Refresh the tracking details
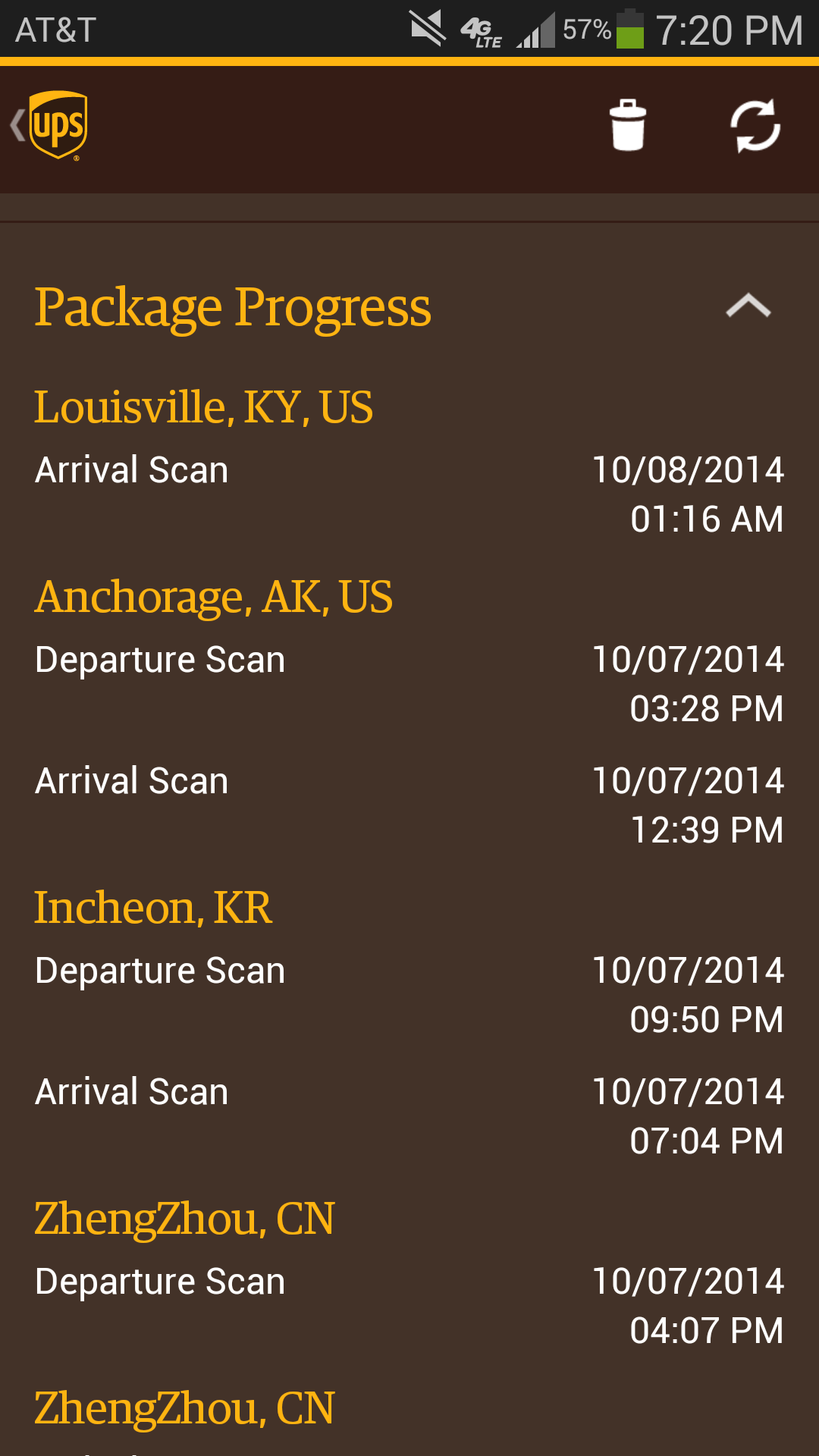Image resolution: width=819 pixels, height=1456 pixels. (x=755, y=126)
